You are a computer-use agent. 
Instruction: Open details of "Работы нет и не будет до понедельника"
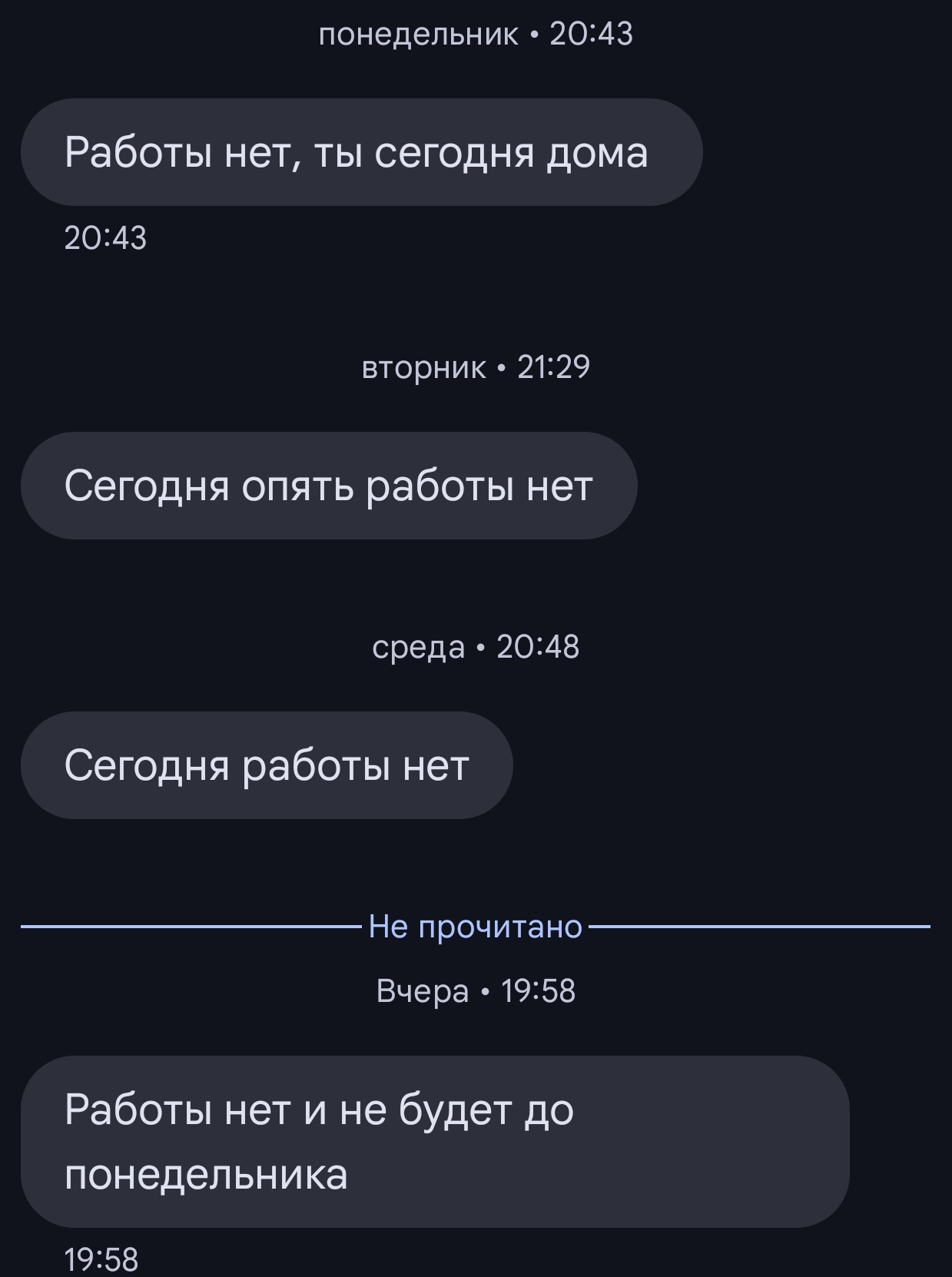click(434, 1141)
